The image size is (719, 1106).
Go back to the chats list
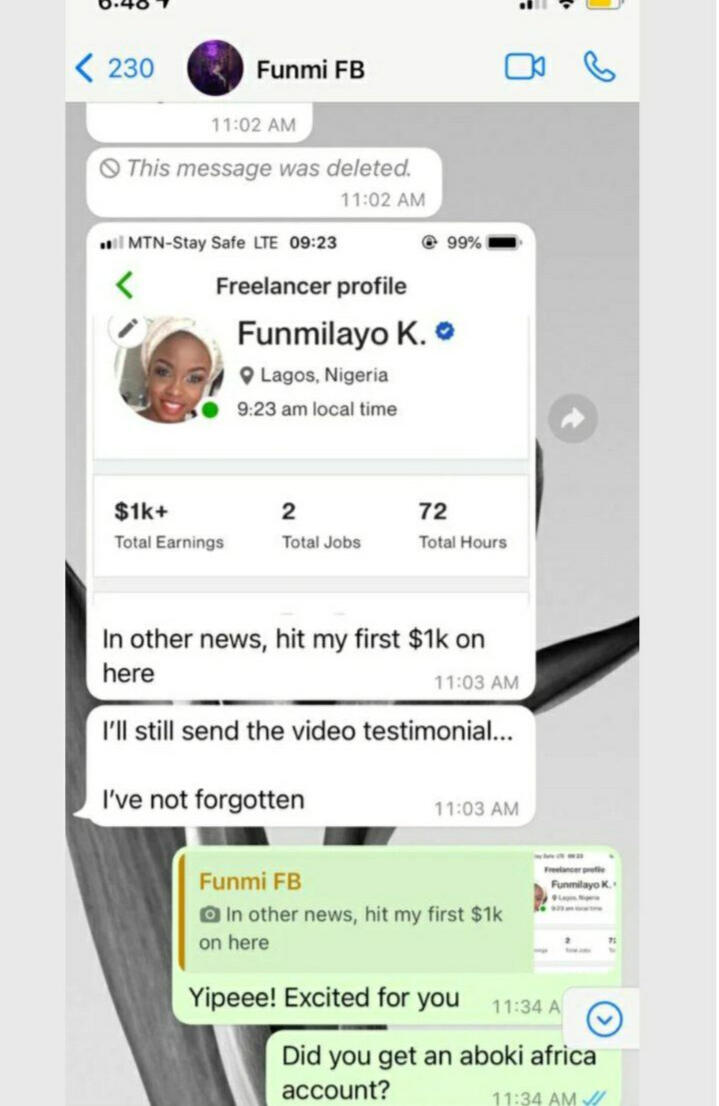pyautogui.click(x=113, y=68)
